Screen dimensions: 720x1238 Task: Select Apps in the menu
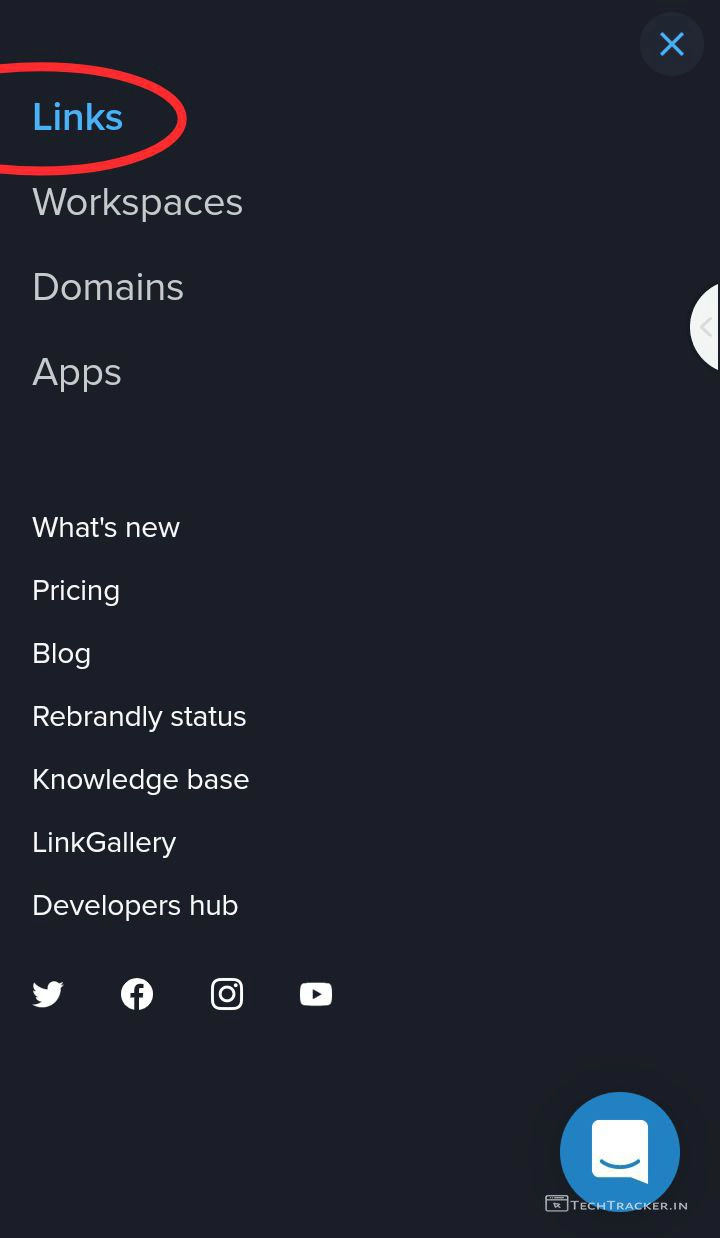point(77,372)
